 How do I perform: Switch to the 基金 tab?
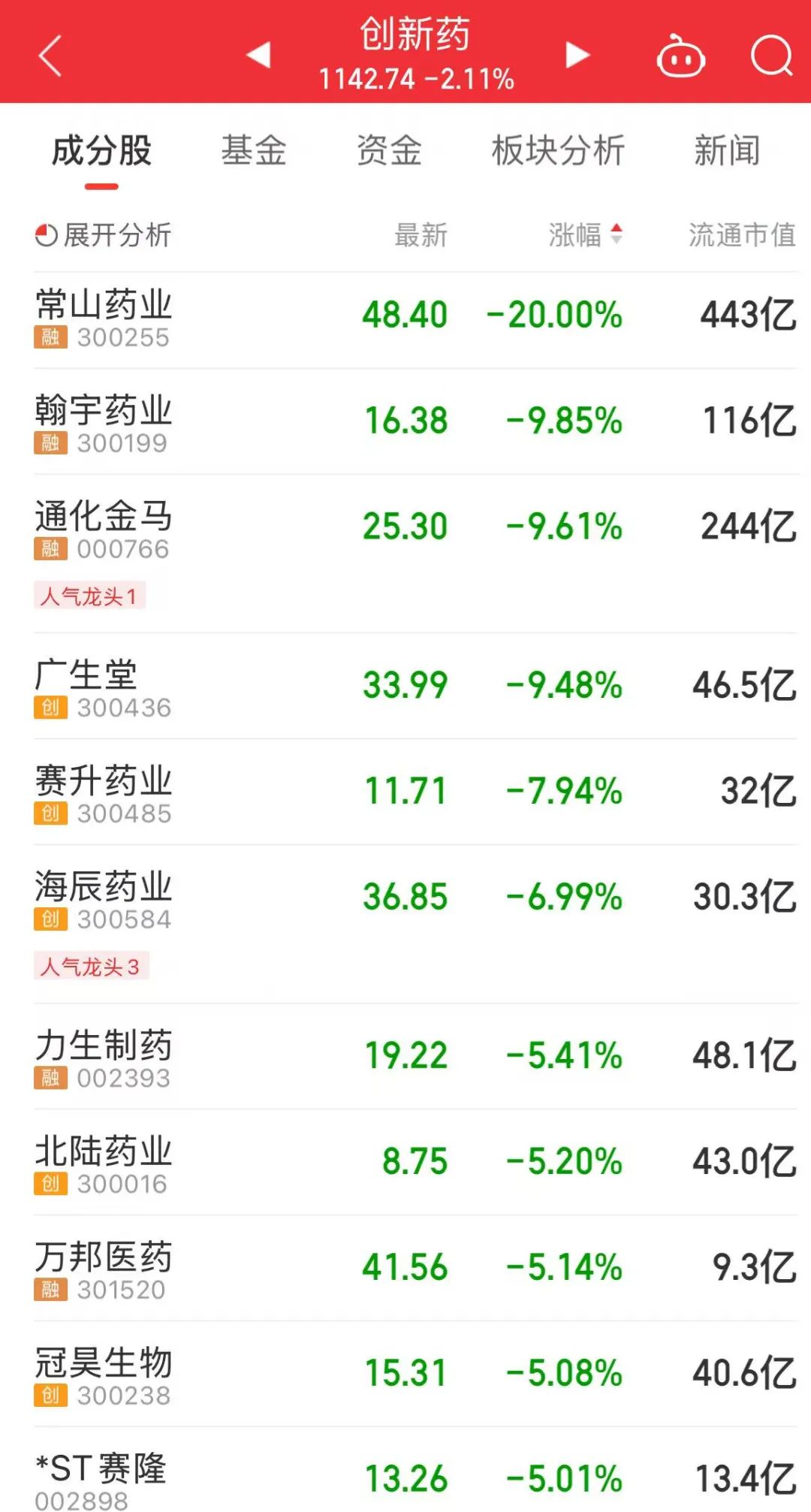coord(254,150)
